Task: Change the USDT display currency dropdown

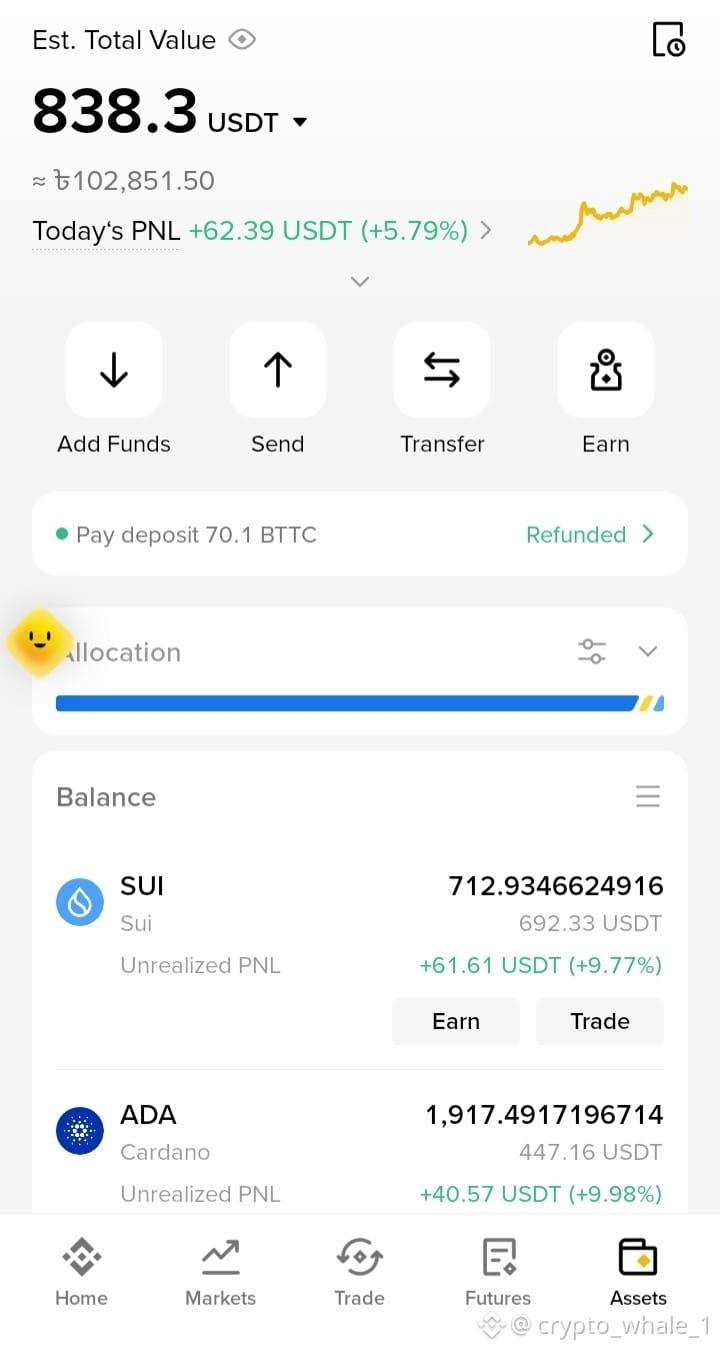Action: tap(257, 122)
